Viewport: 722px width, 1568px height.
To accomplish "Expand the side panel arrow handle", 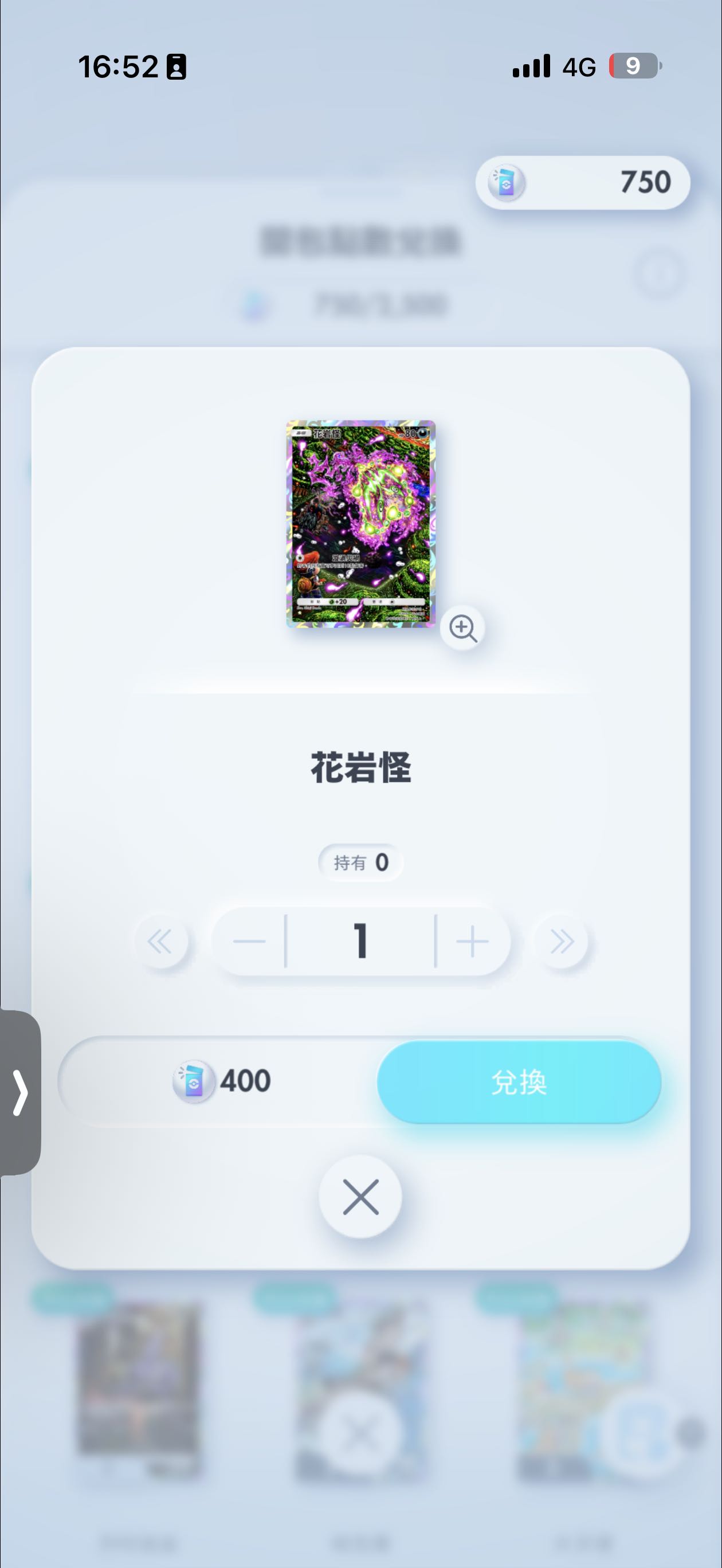I will pyautogui.click(x=20, y=1092).
